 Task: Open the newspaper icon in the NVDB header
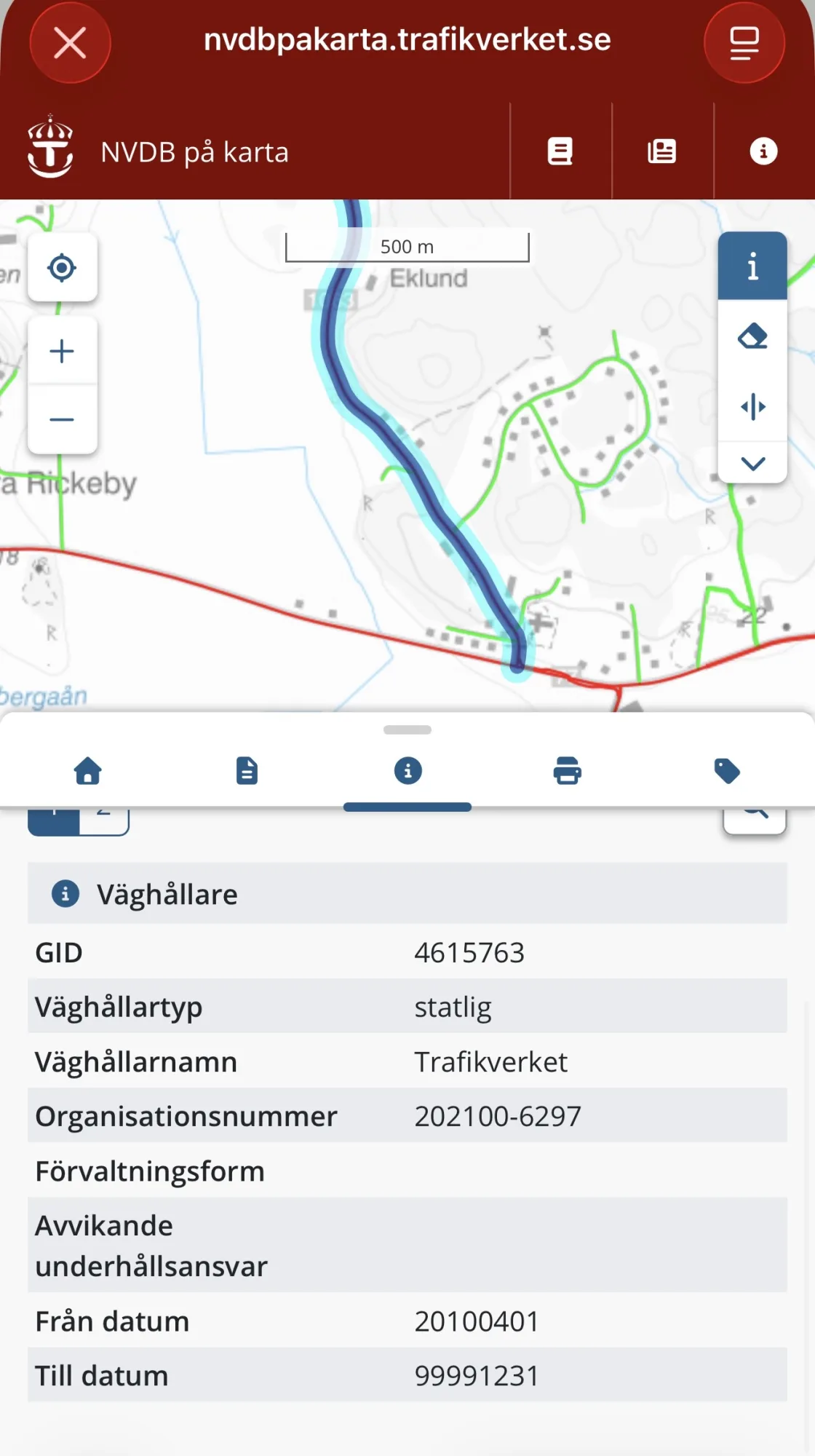662,151
